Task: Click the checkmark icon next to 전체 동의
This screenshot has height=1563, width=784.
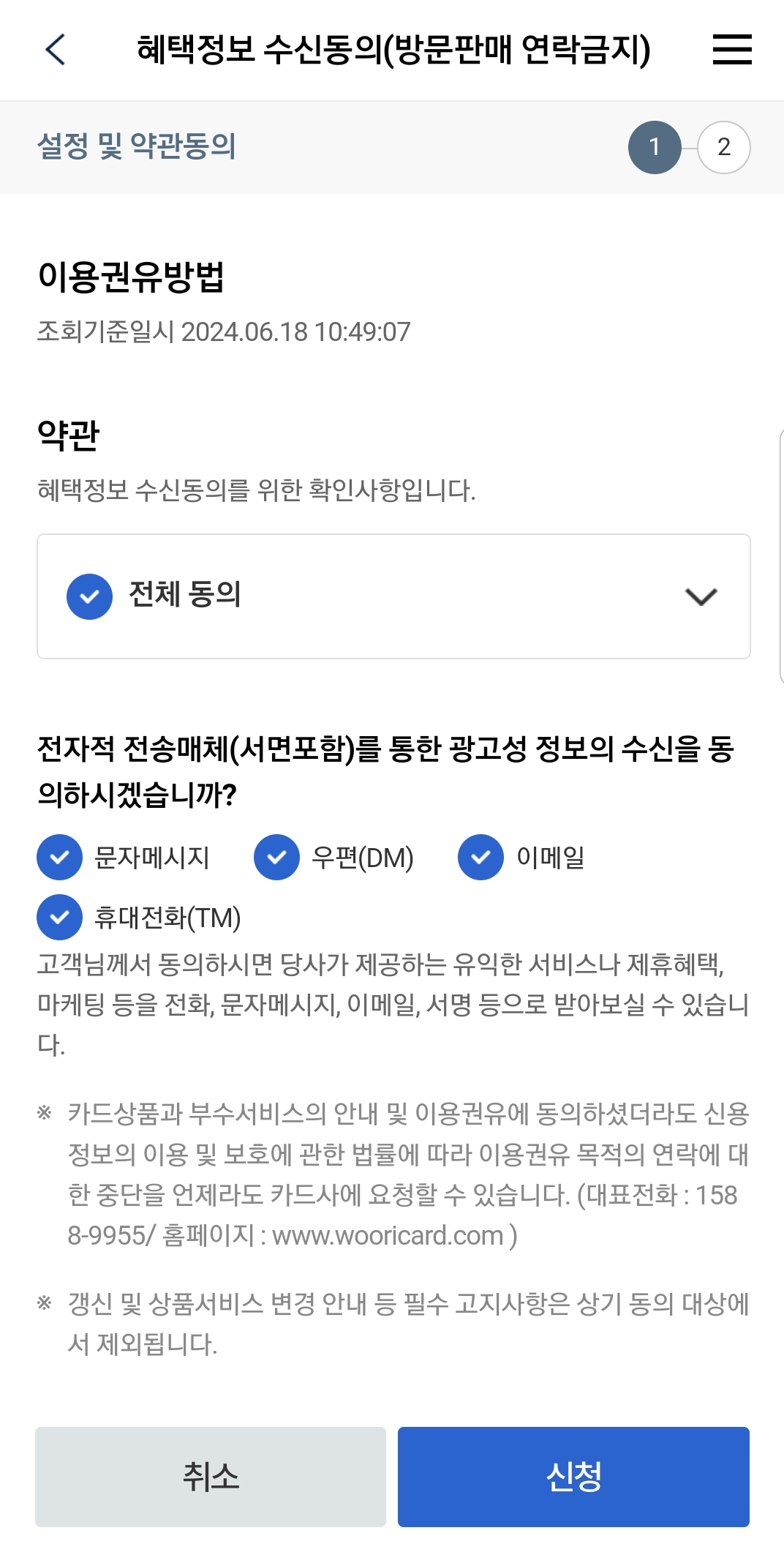Action: point(89,597)
